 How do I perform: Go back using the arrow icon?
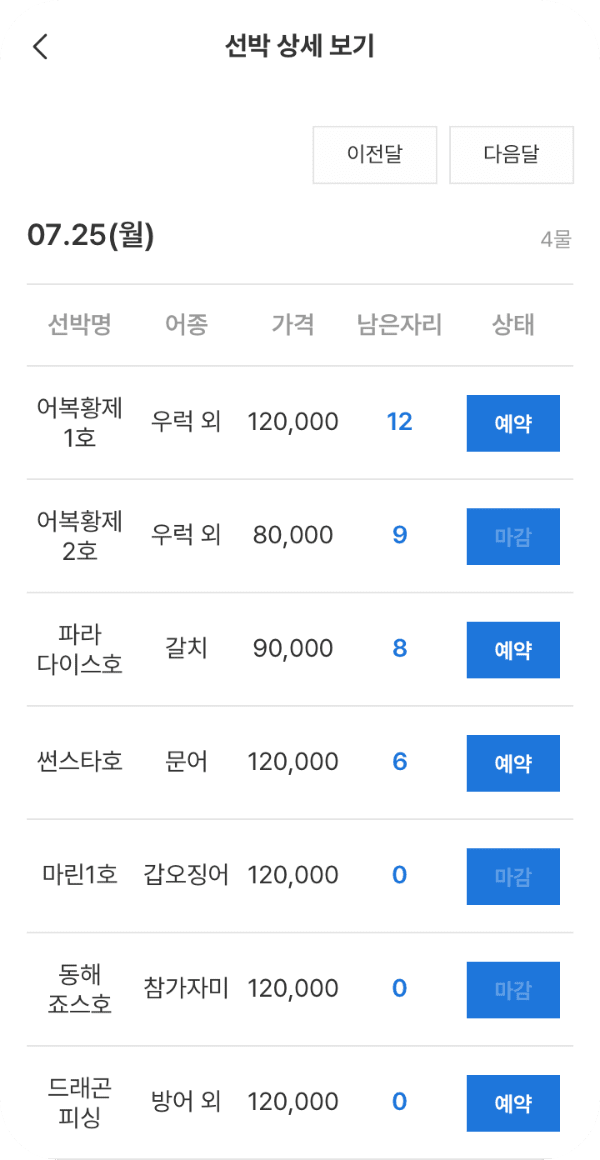click(x=40, y=47)
